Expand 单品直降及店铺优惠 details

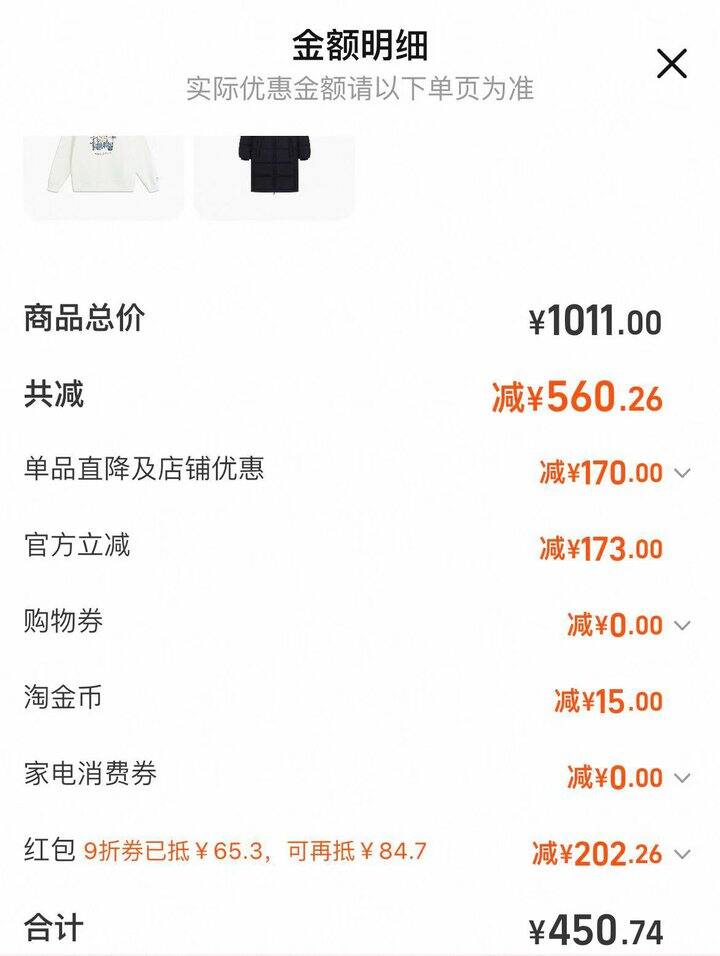[x=682, y=473]
